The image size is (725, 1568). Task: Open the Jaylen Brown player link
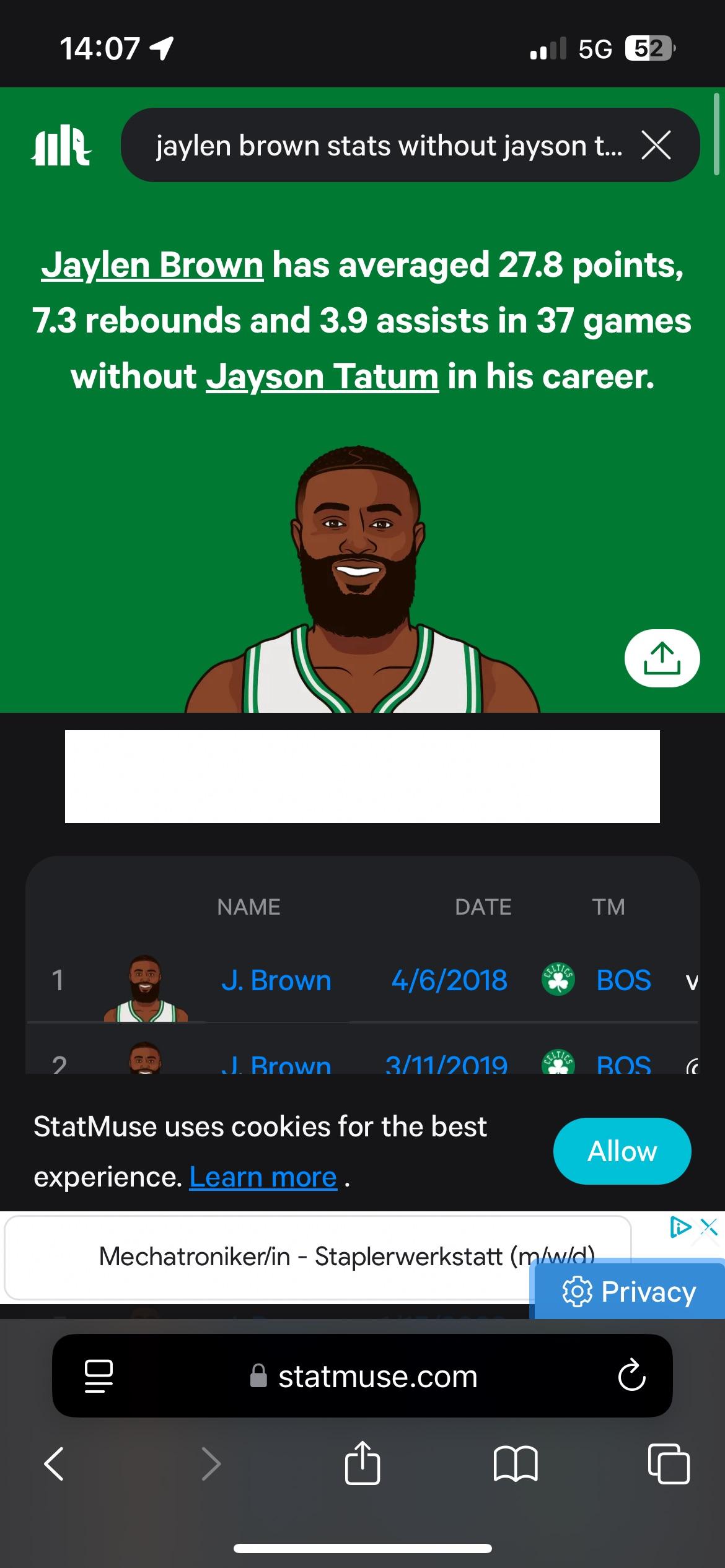pyautogui.click(x=152, y=265)
